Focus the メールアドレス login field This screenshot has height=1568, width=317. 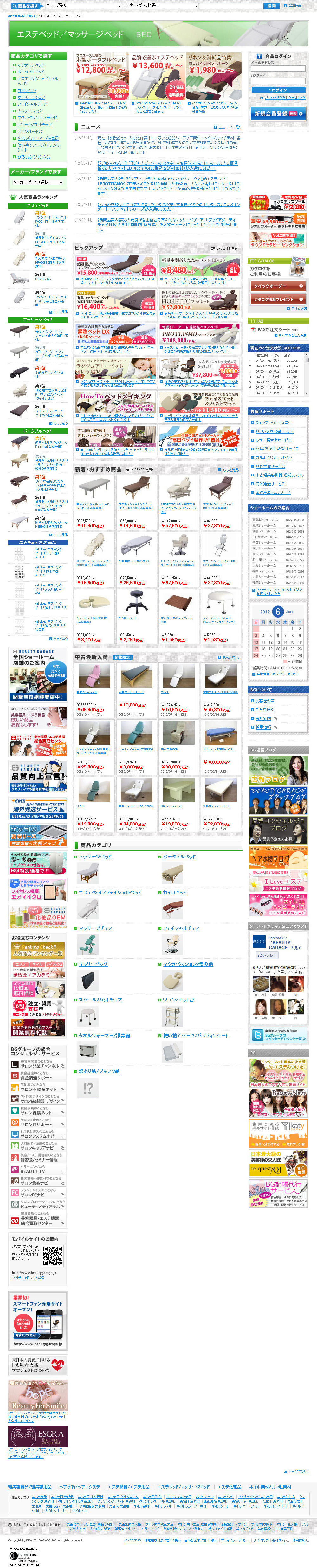[278, 68]
